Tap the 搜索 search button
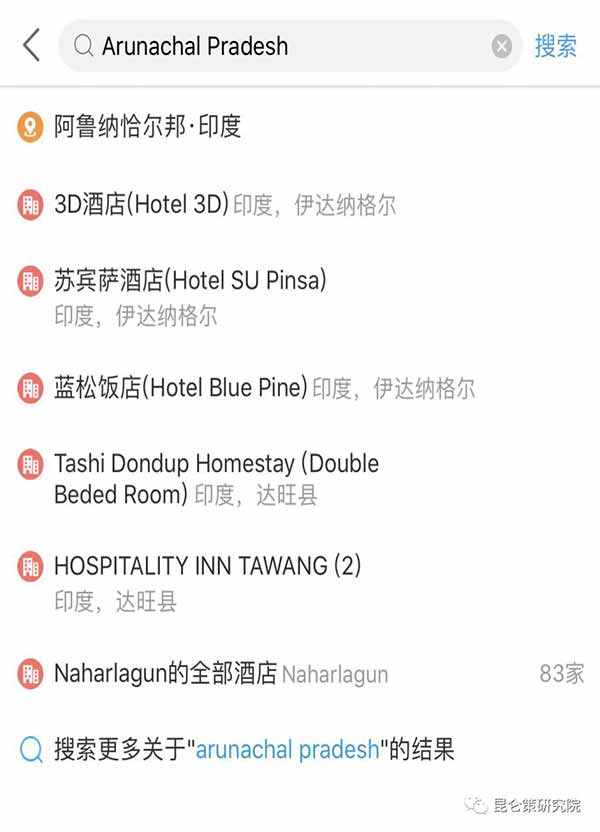 555,46
